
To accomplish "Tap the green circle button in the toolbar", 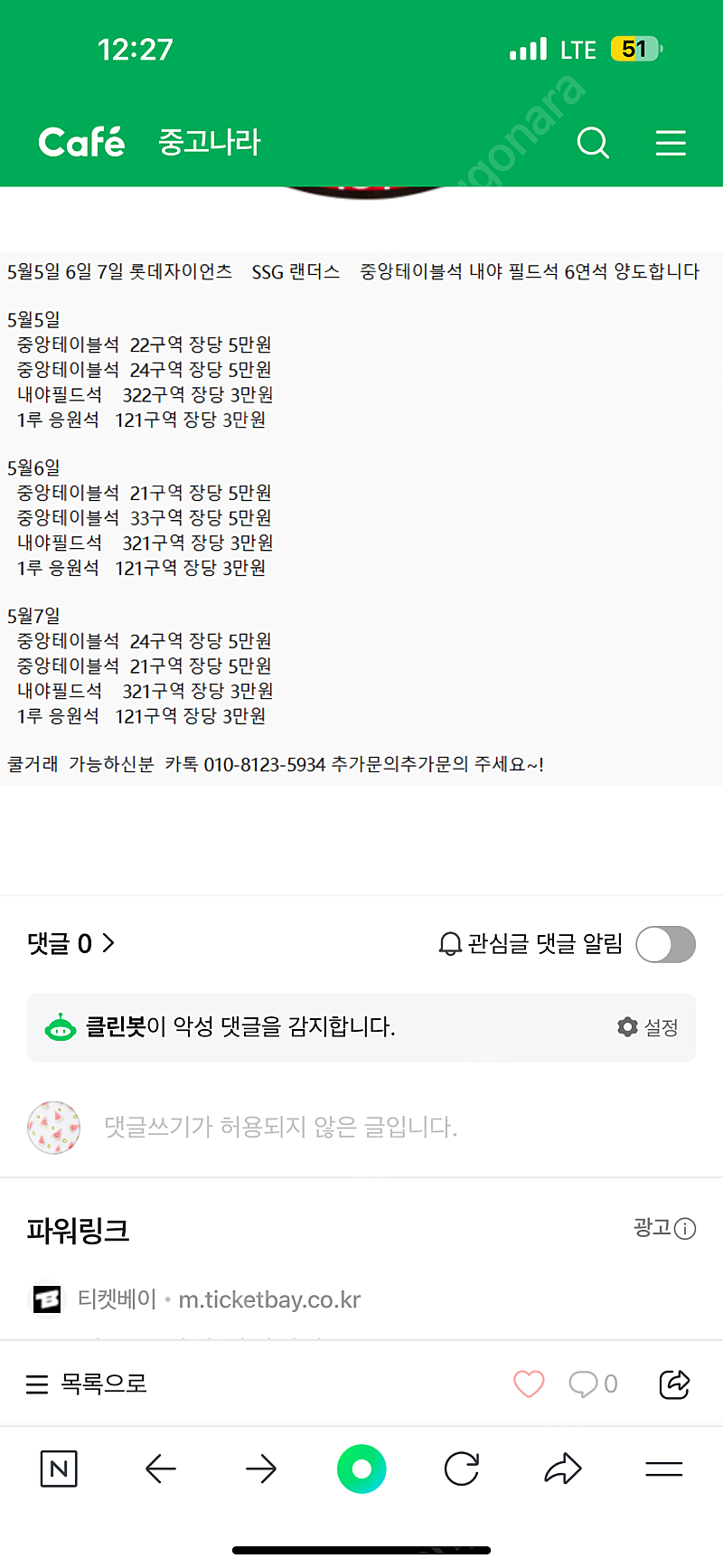I will coord(361,1469).
